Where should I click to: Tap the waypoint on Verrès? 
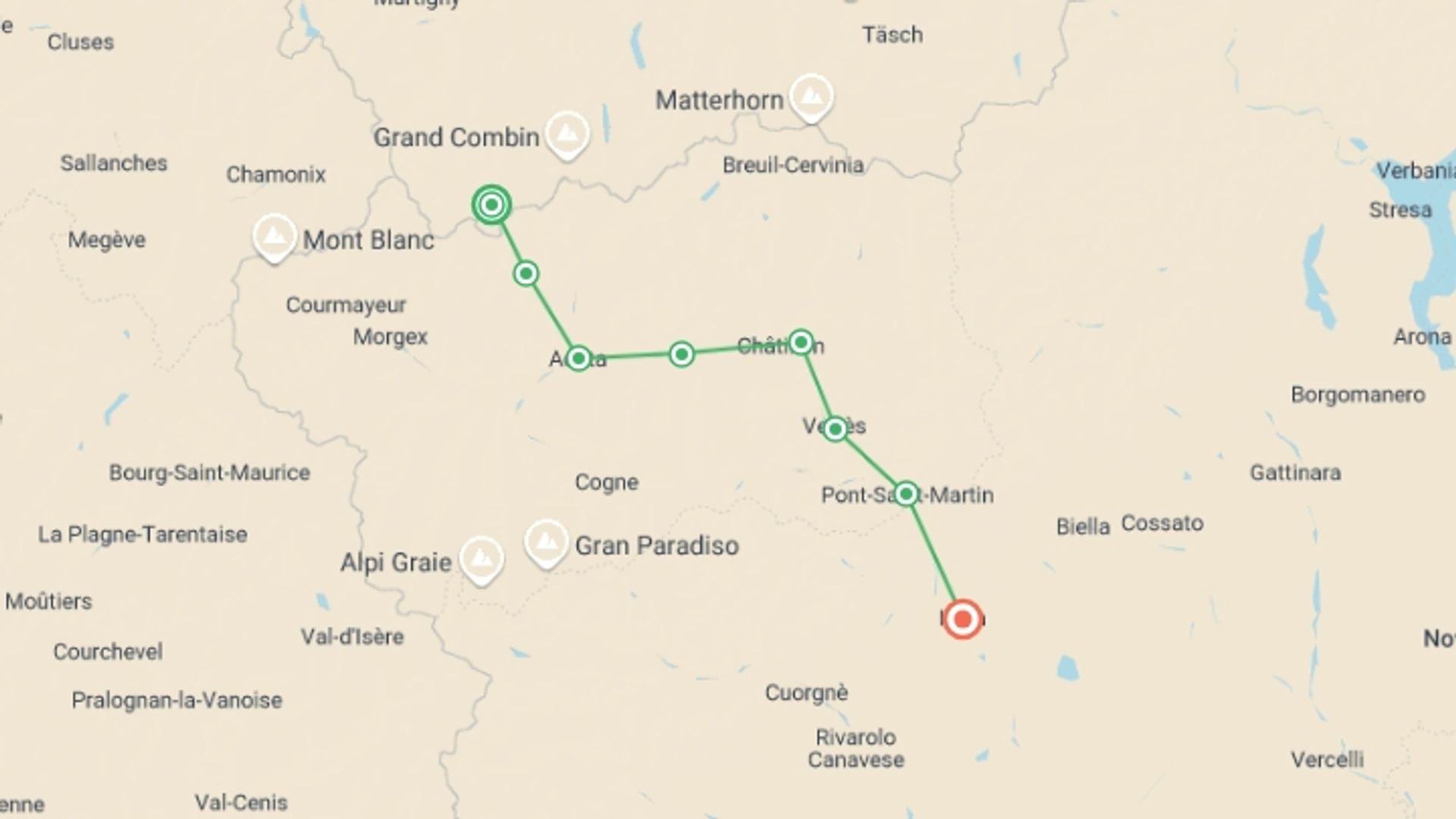pos(835,429)
